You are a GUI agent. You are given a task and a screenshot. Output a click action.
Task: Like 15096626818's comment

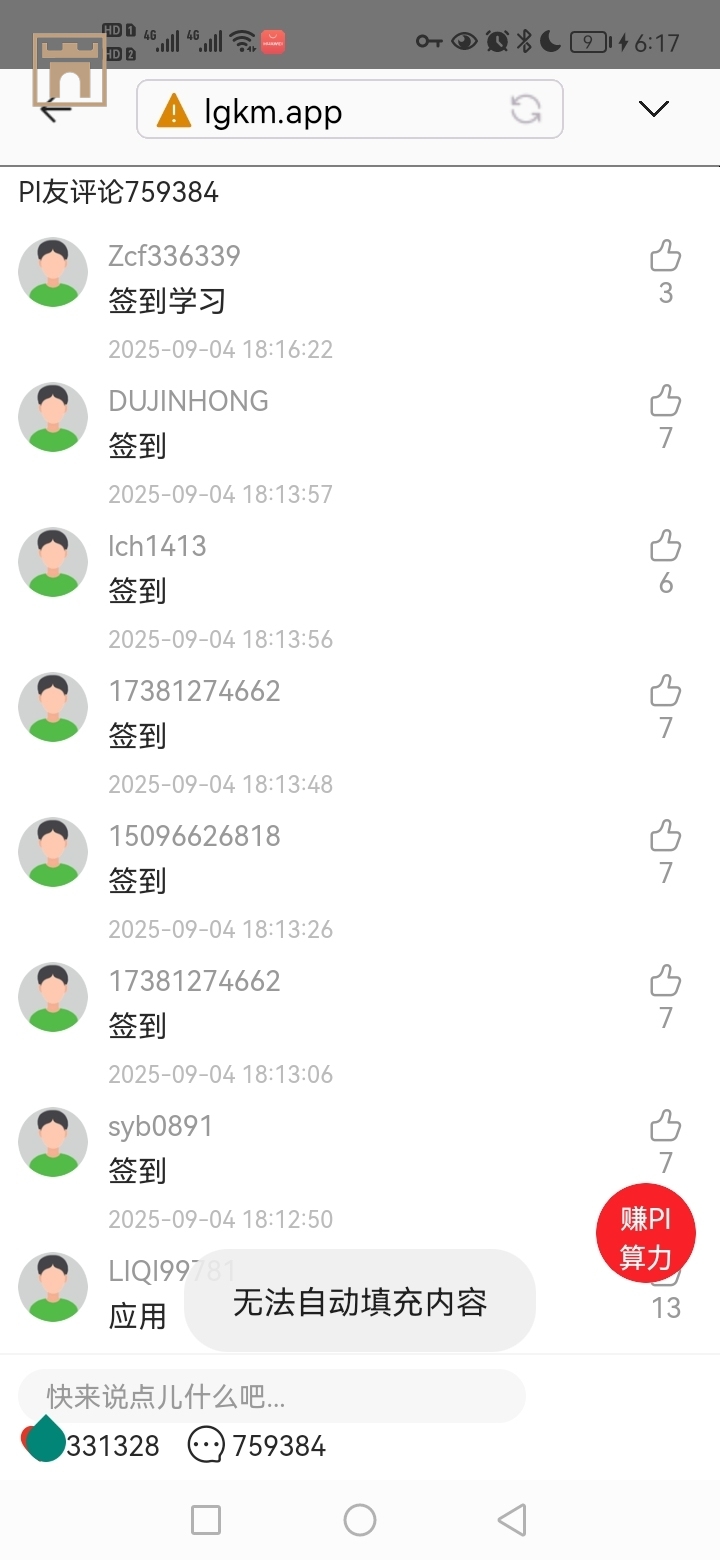(x=665, y=837)
